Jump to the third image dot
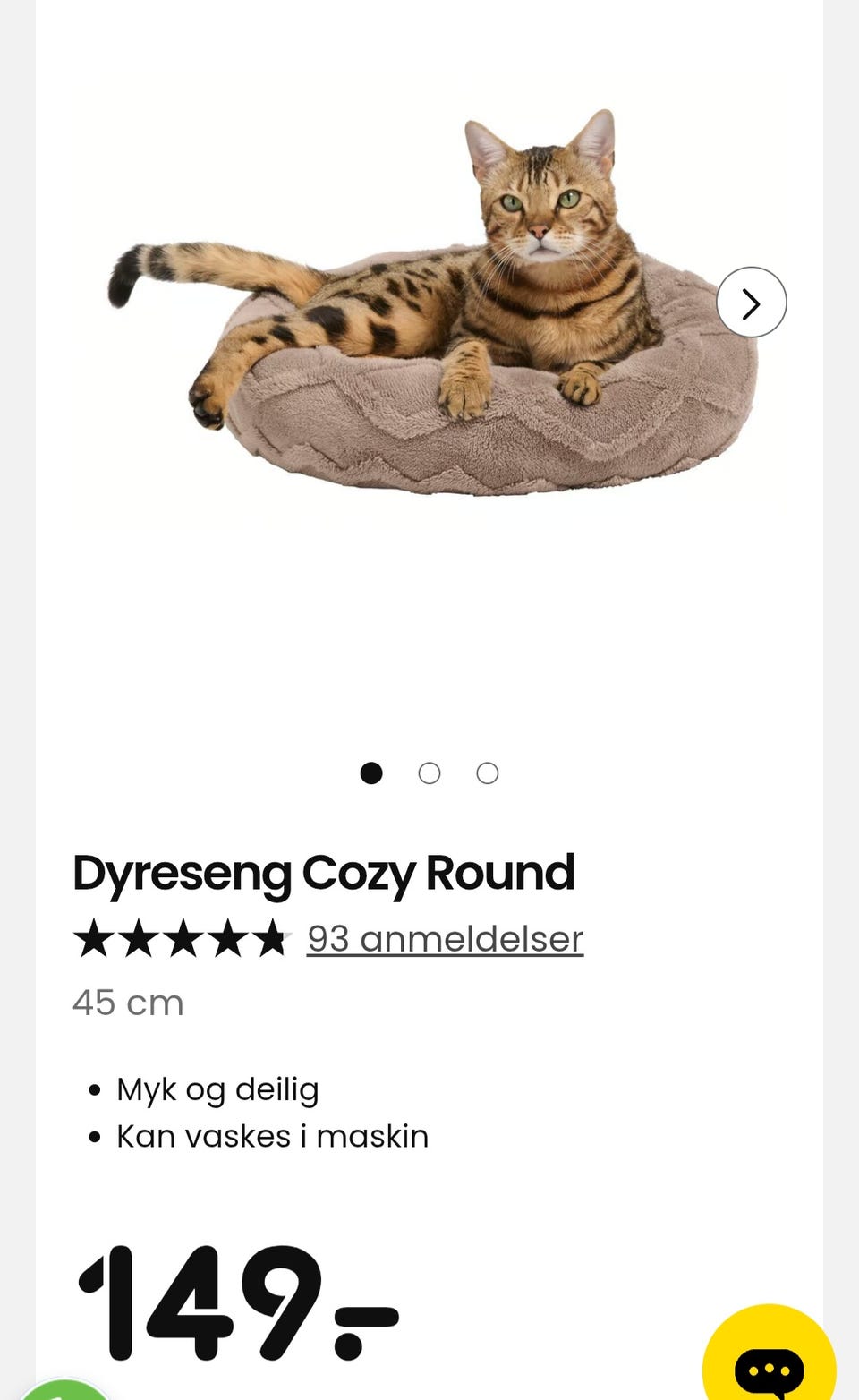 488,773
